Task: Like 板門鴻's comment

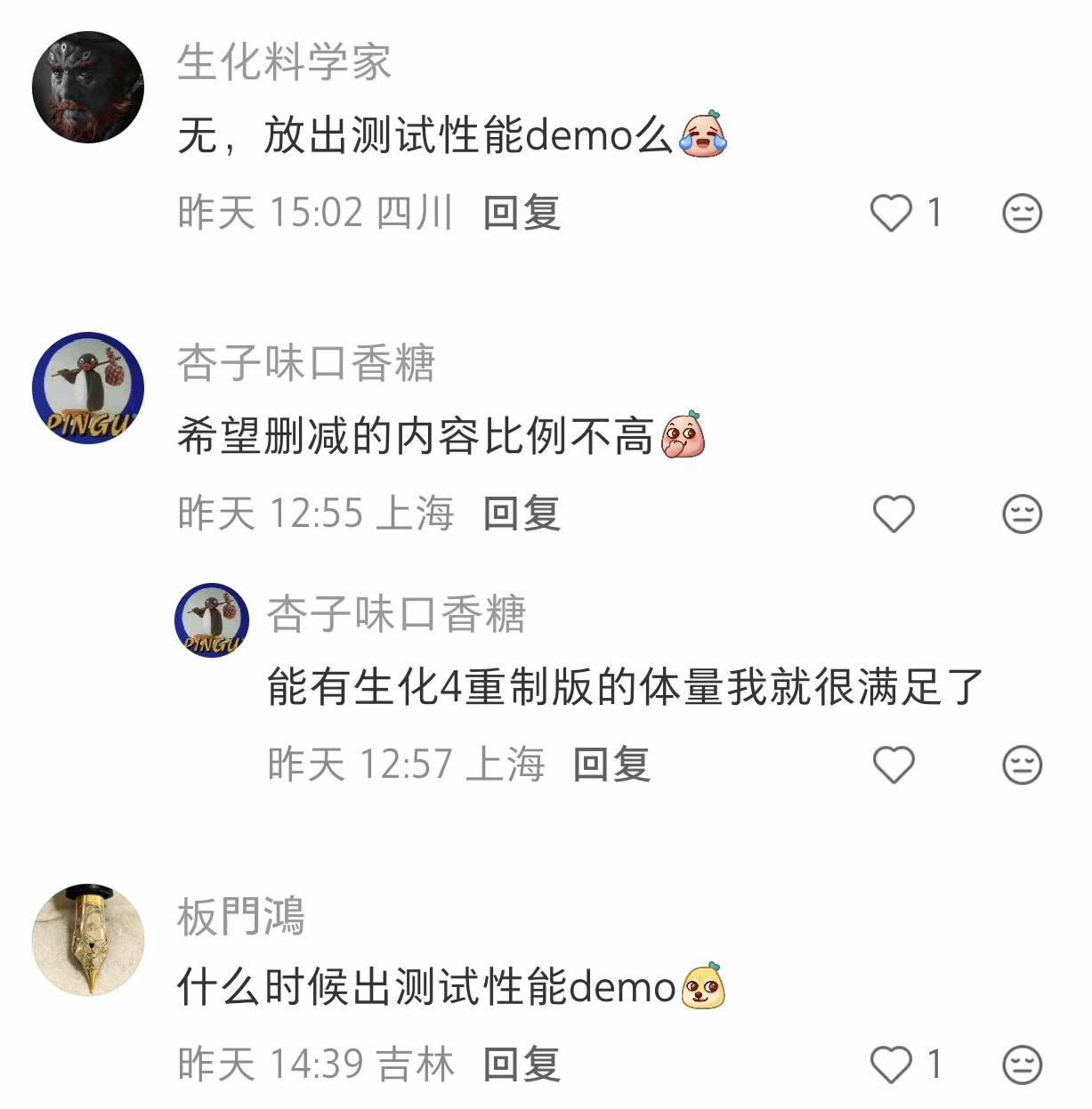Action: (891, 1064)
